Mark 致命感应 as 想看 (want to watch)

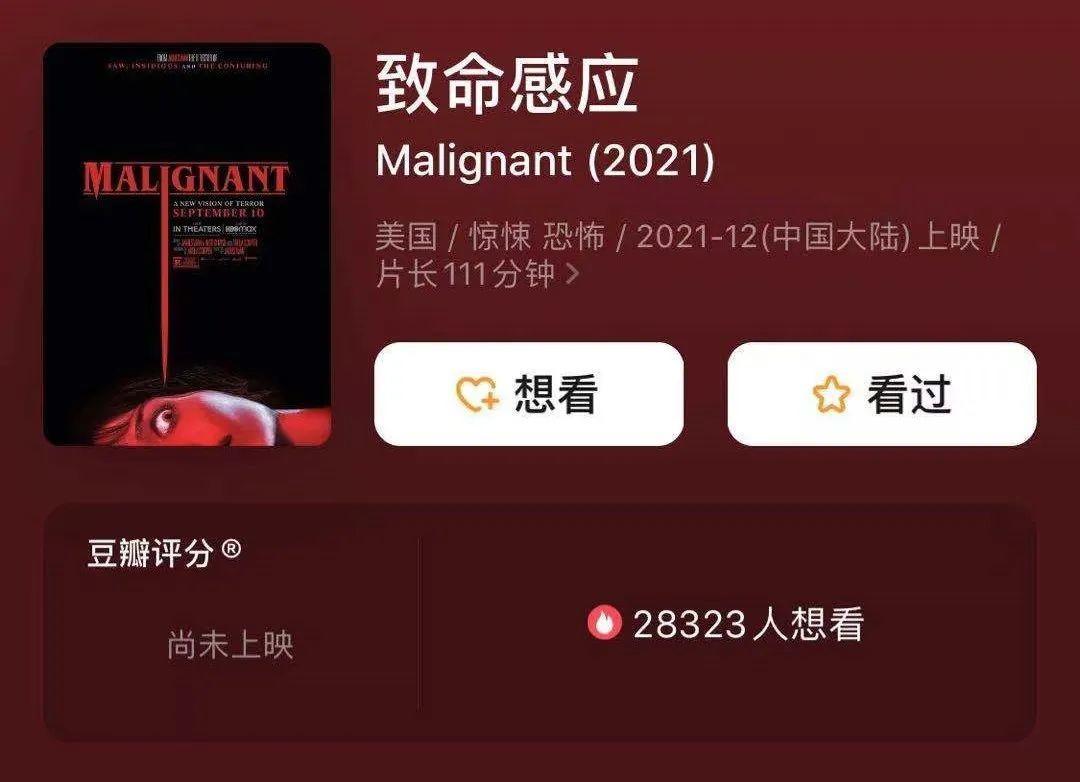528,394
